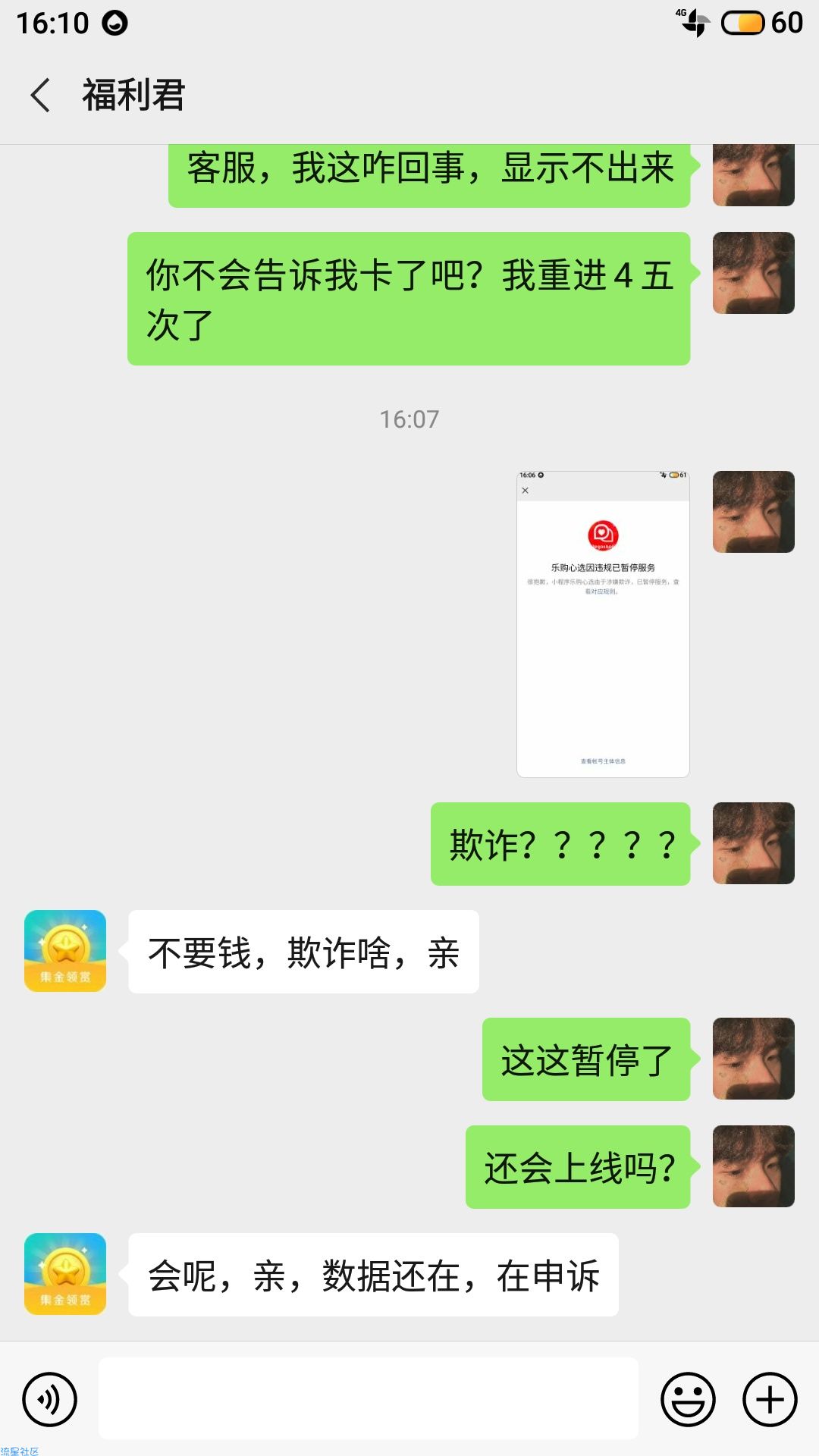Screen dimensions: 819x1456
Task: Open my avatar beside 还会上线吗？
Action: 753,1166
